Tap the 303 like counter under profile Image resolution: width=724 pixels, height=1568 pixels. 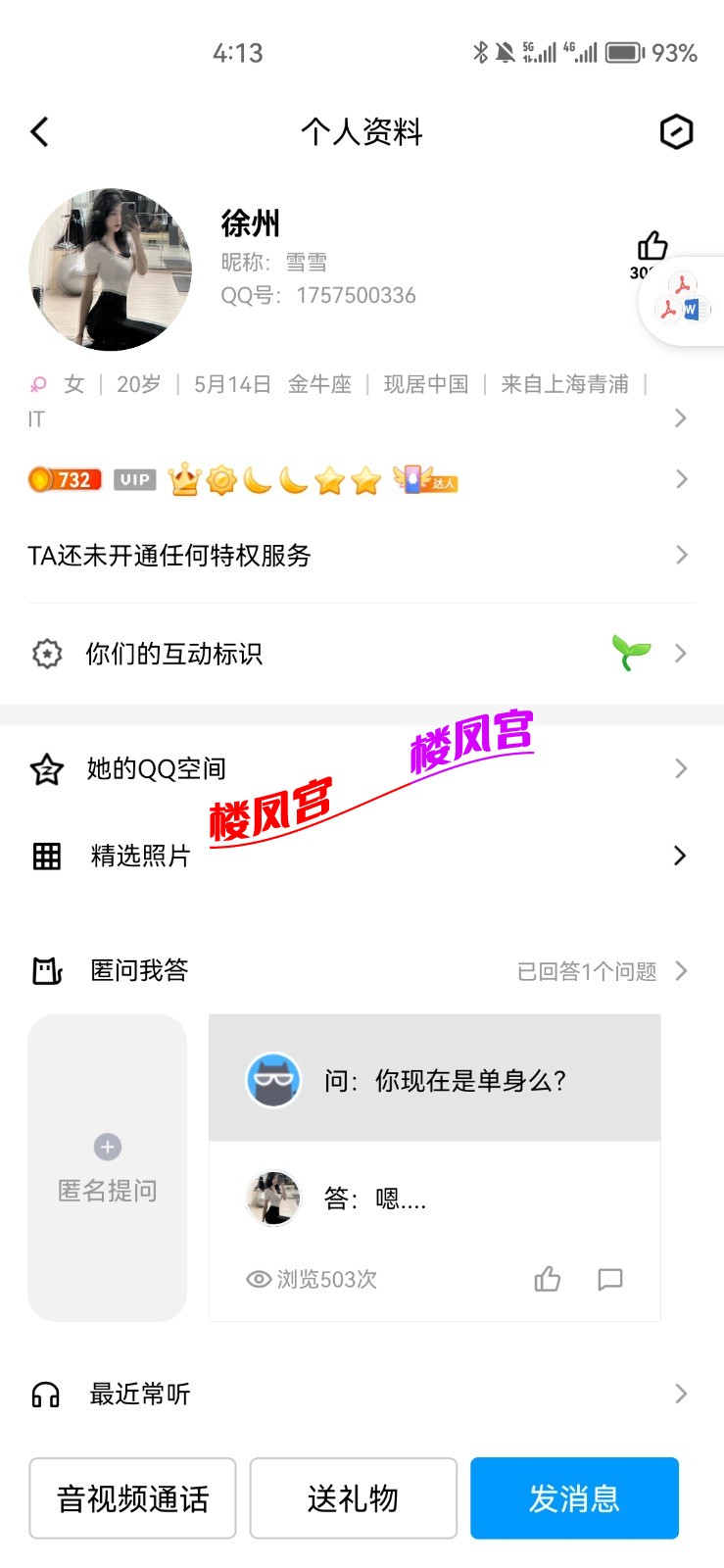coord(651,255)
